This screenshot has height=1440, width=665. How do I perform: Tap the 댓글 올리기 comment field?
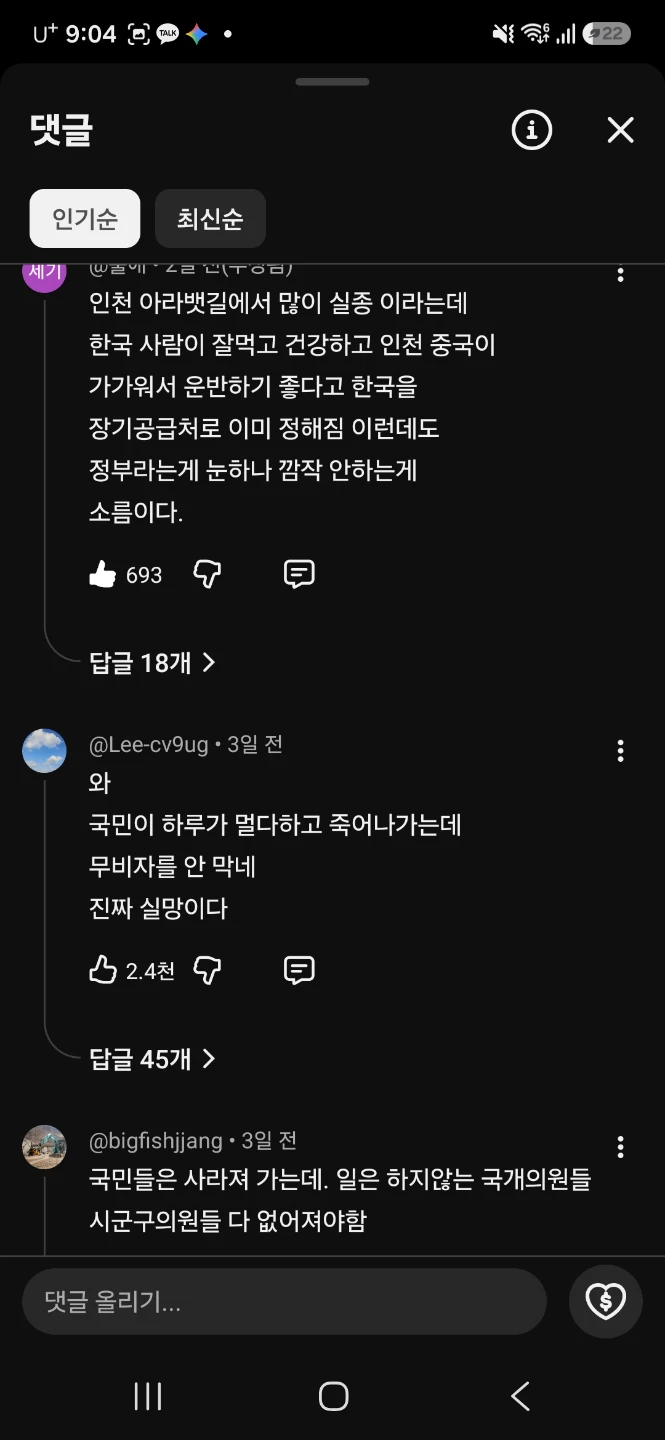pos(284,1302)
